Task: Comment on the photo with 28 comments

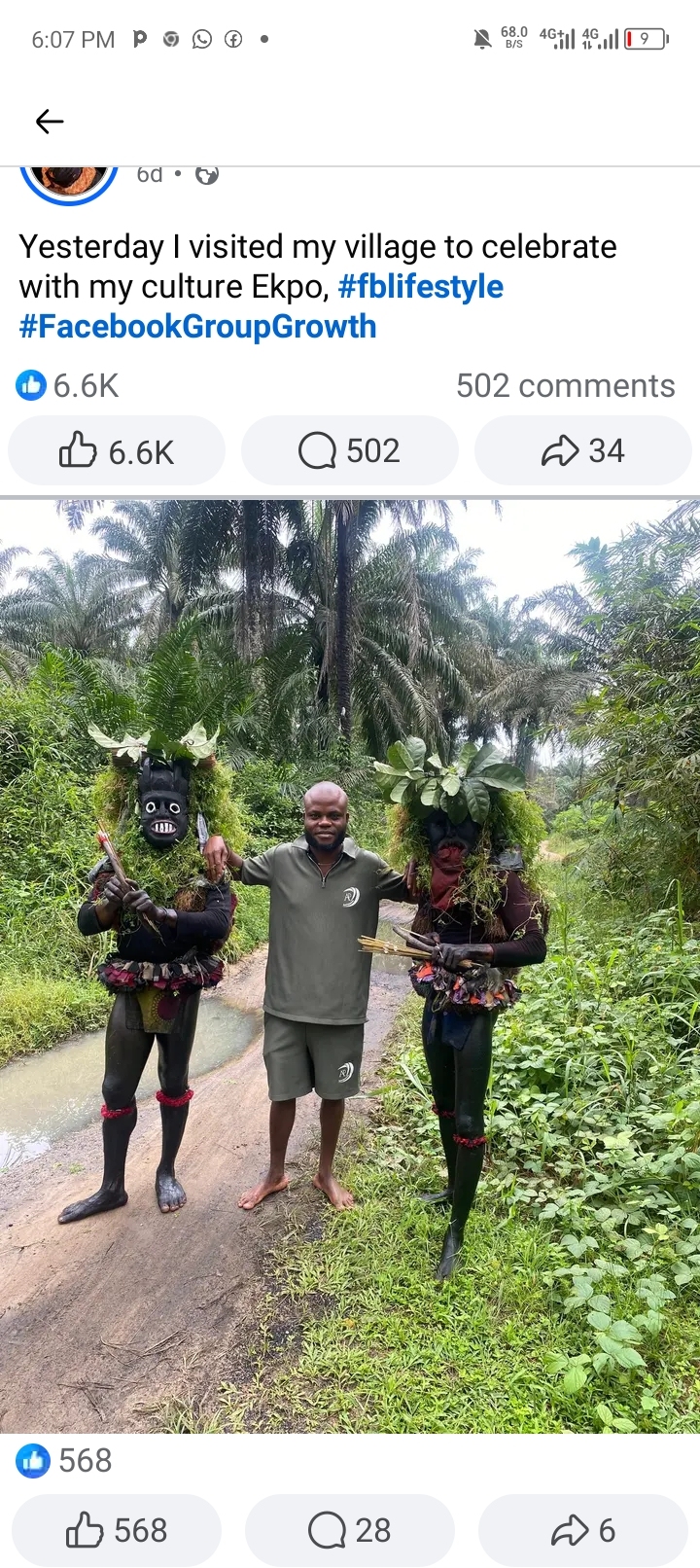Action: pos(350,1530)
